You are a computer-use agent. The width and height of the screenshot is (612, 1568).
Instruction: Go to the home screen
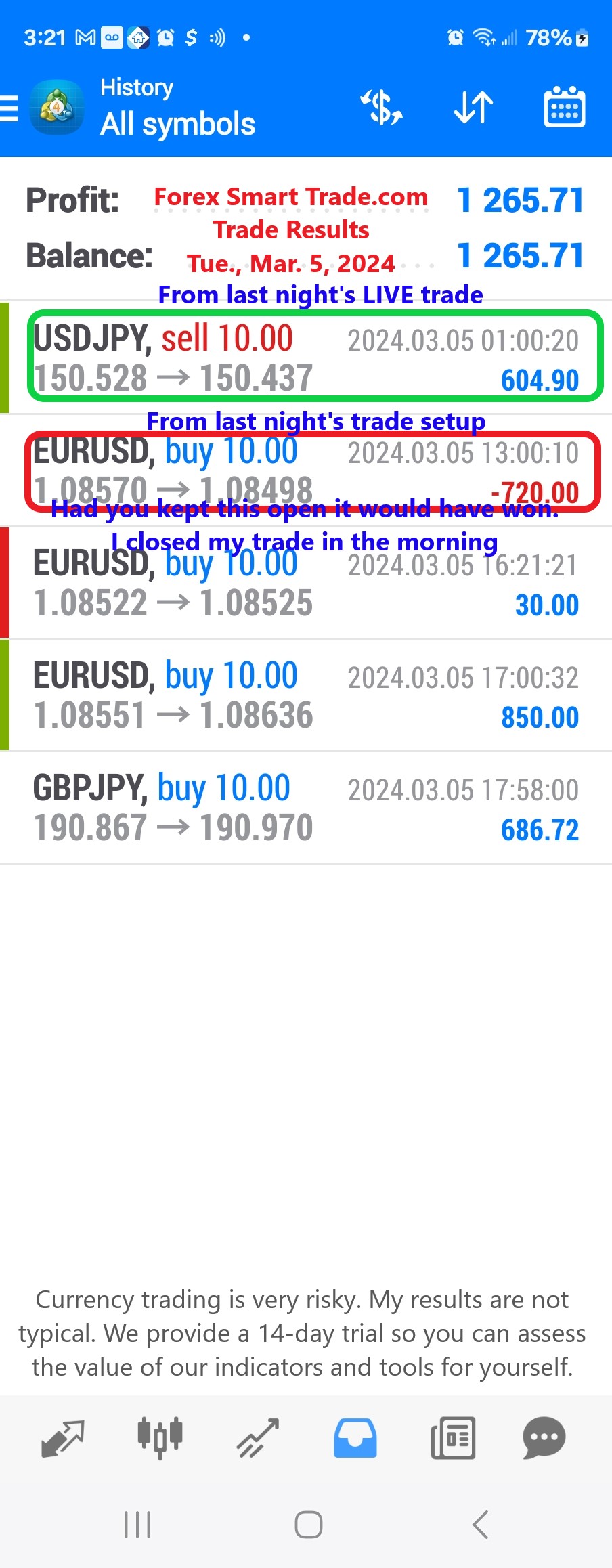tap(308, 1525)
